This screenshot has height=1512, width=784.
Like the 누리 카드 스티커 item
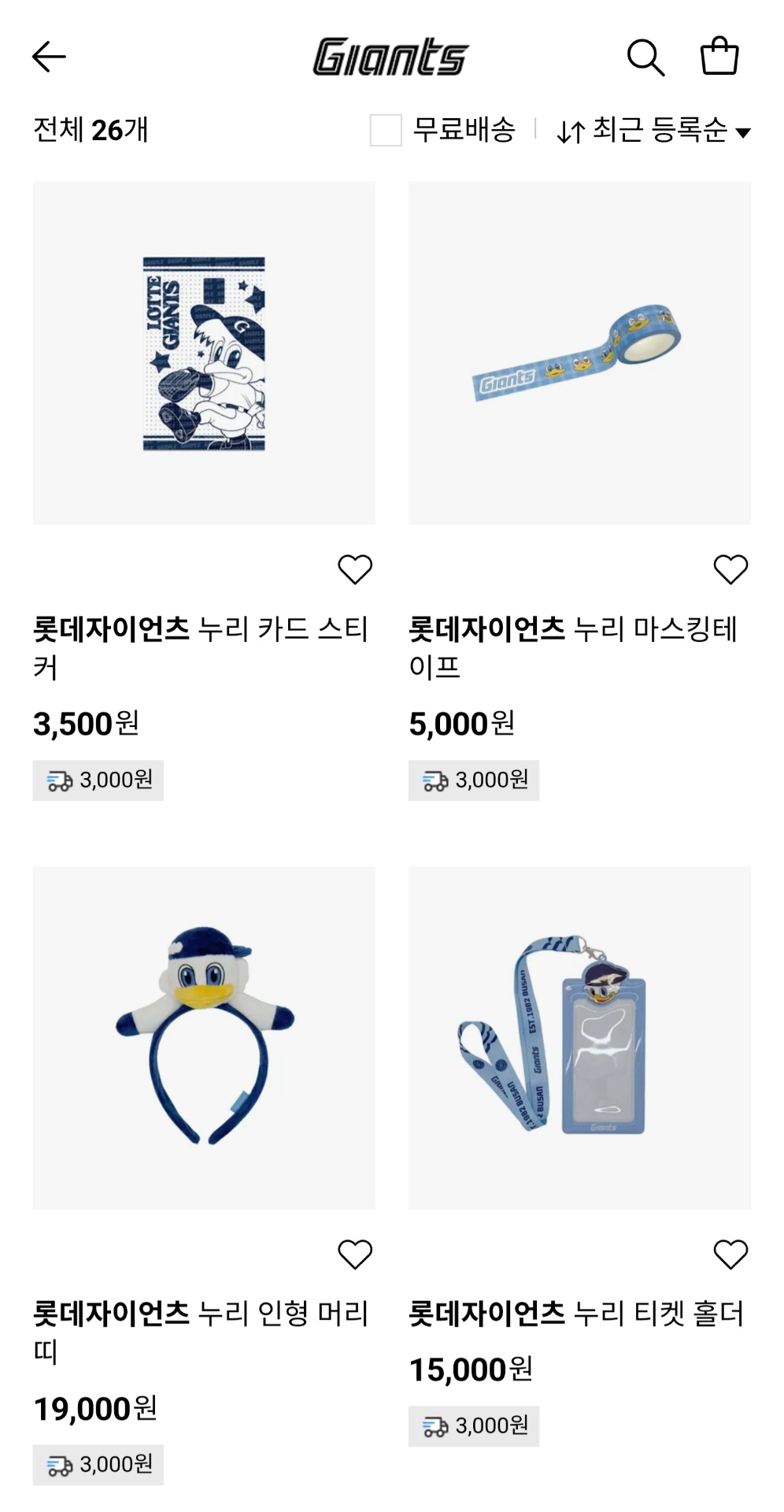pyautogui.click(x=355, y=569)
